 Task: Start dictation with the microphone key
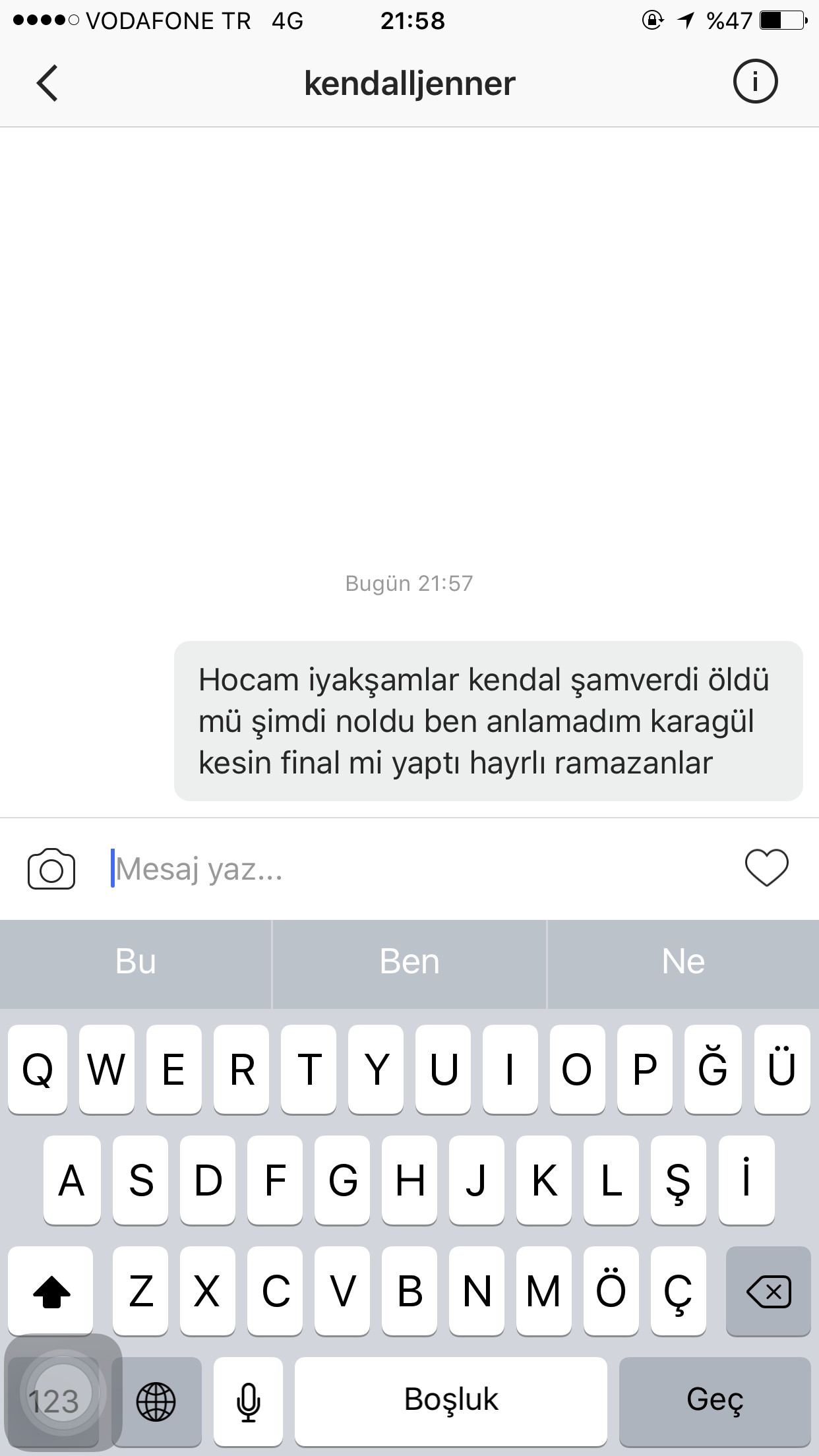(x=248, y=1401)
